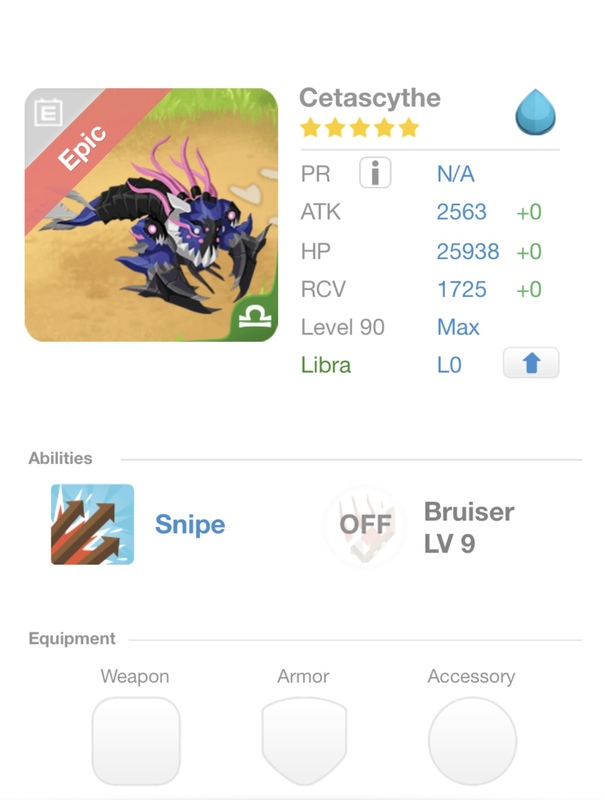Screen dimensions: 605x800
Task: Select the empty Weapon slot
Action: (136, 741)
